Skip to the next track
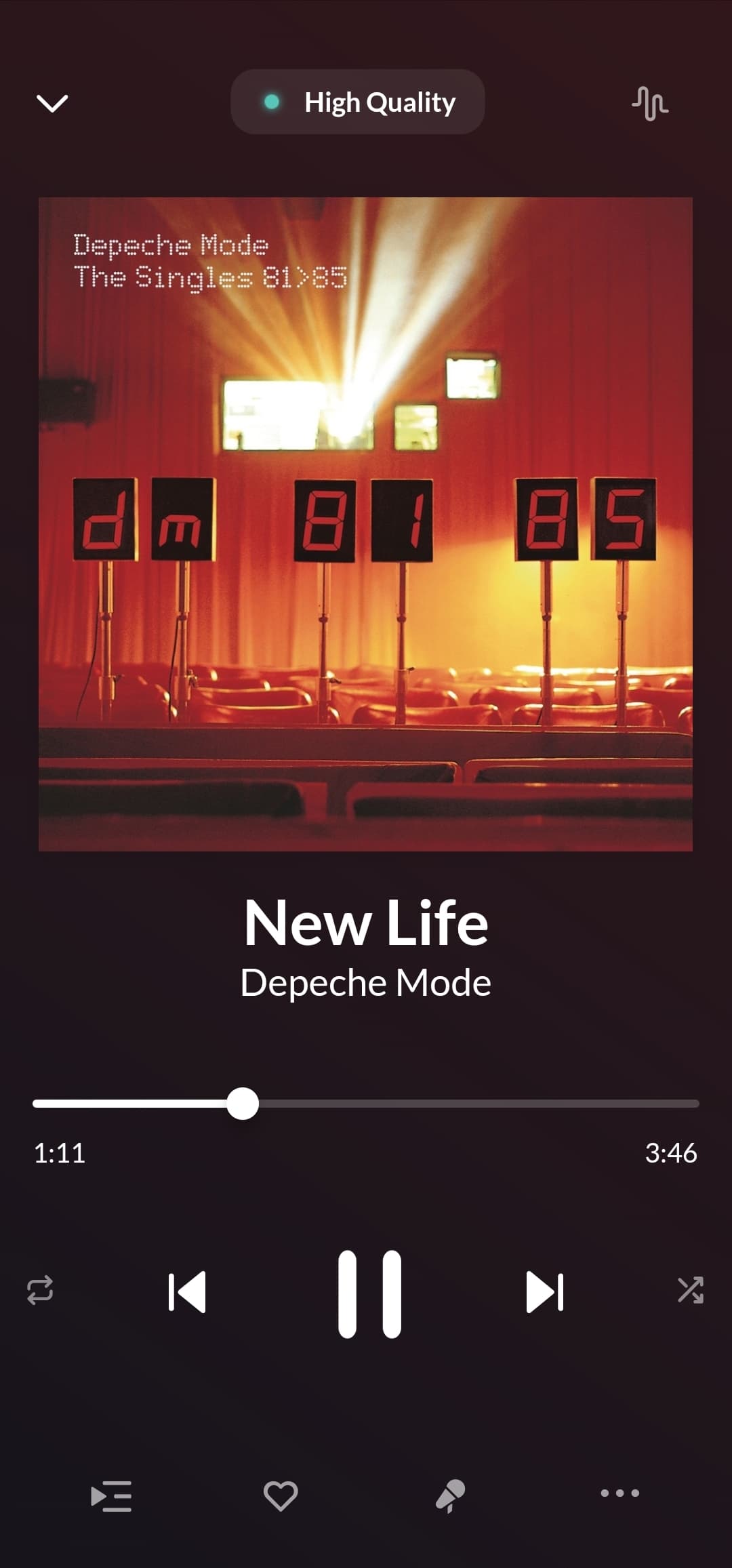The image size is (732, 1568). [544, 1292]
